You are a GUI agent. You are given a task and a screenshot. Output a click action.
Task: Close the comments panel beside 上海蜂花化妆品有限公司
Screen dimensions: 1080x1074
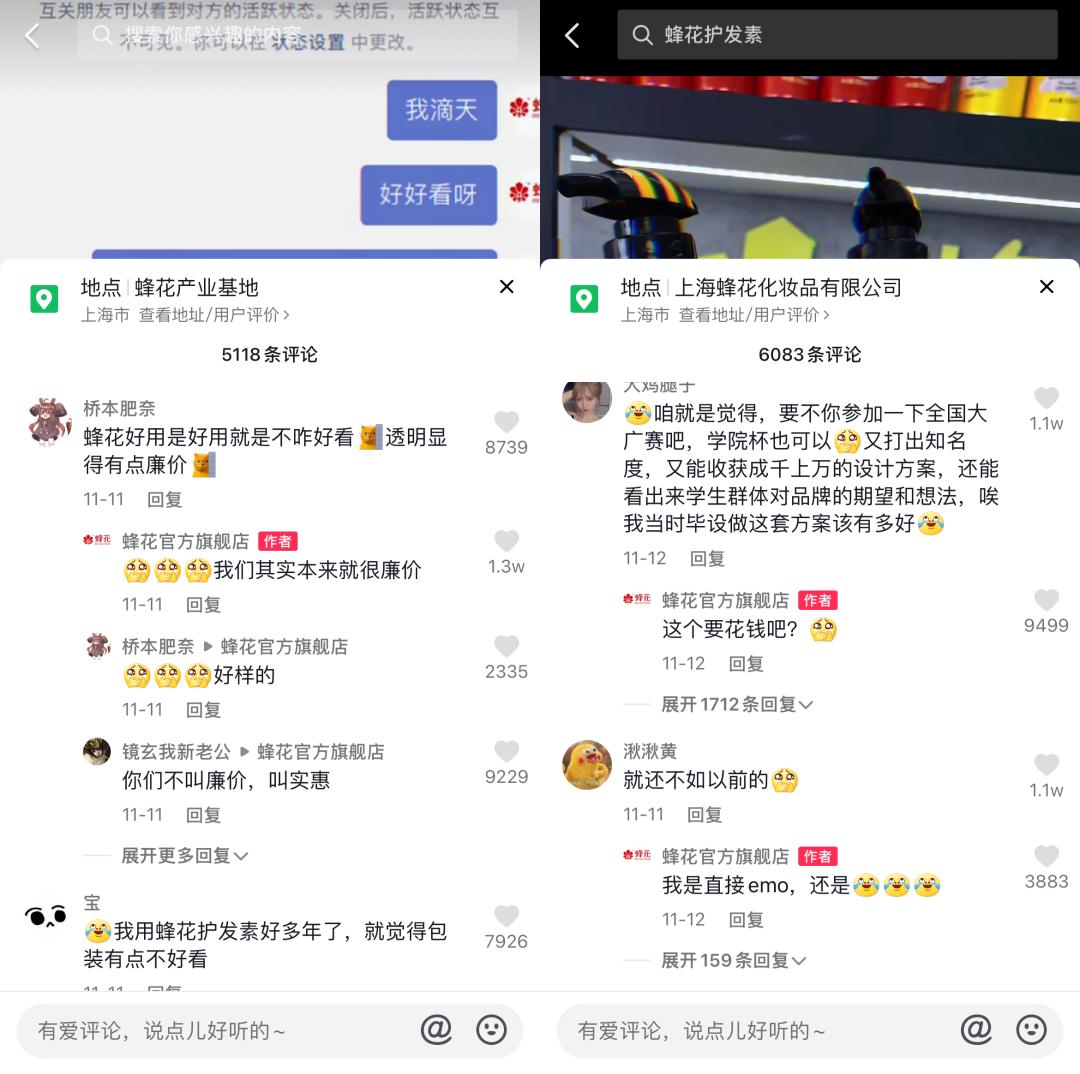(x=1047, y=287)
